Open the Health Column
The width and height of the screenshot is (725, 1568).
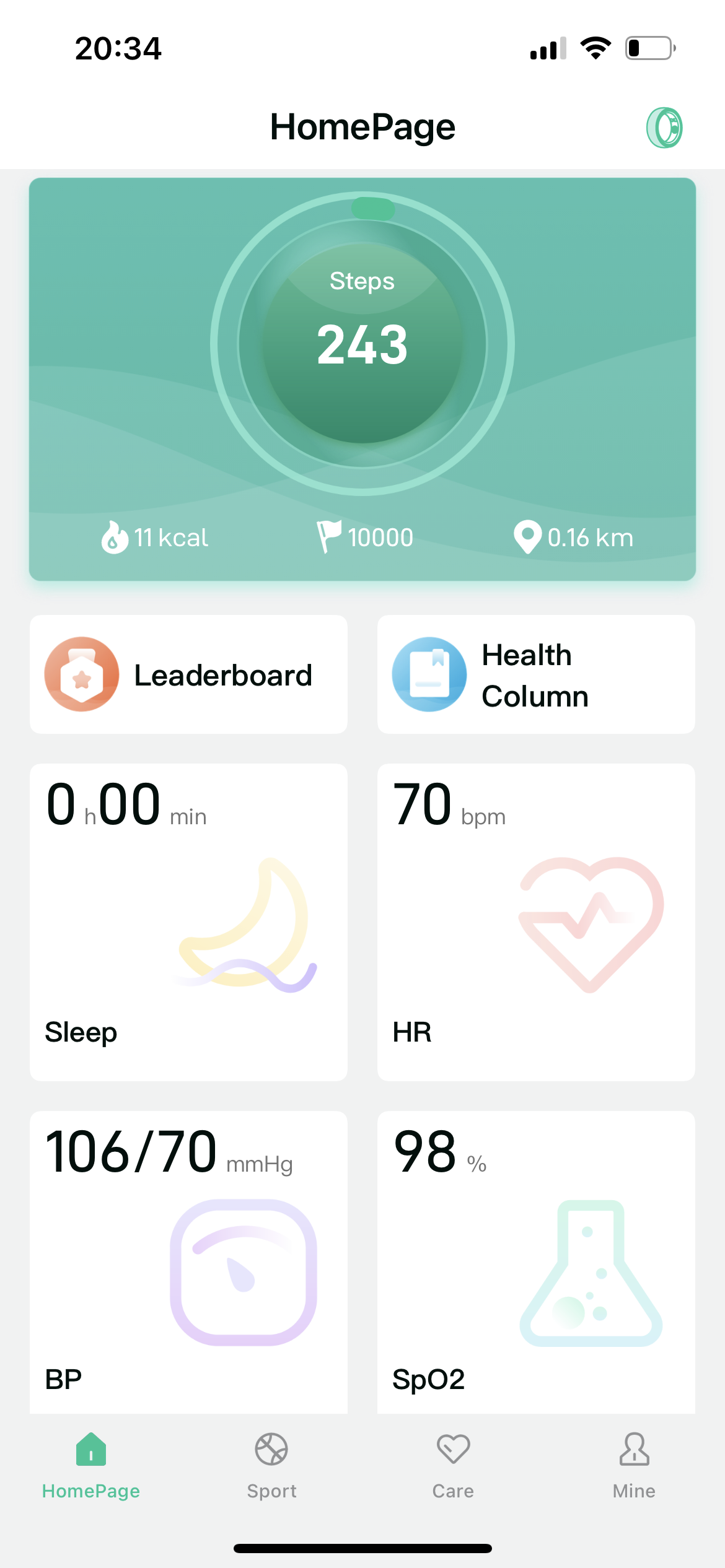point(536,674)
